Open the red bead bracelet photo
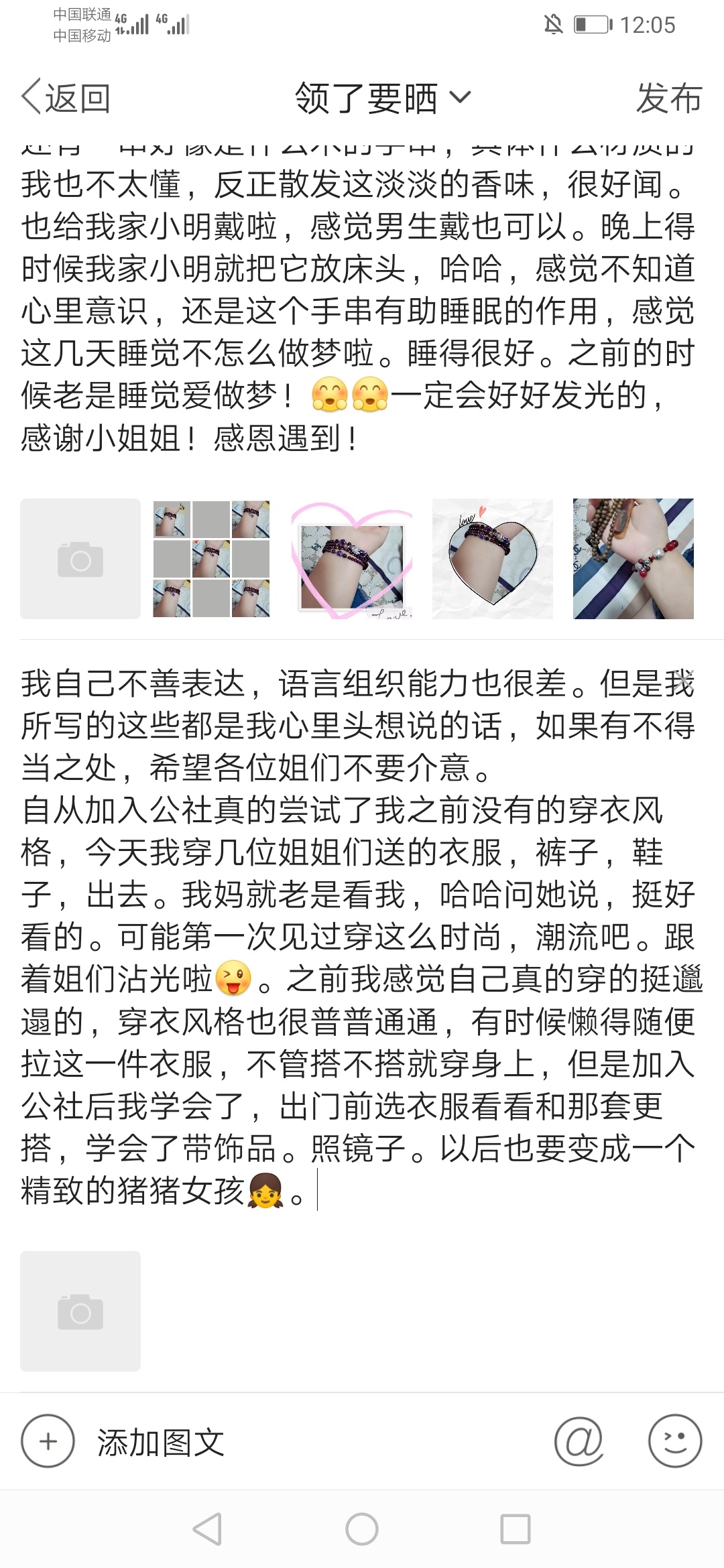 coord(633,559)
